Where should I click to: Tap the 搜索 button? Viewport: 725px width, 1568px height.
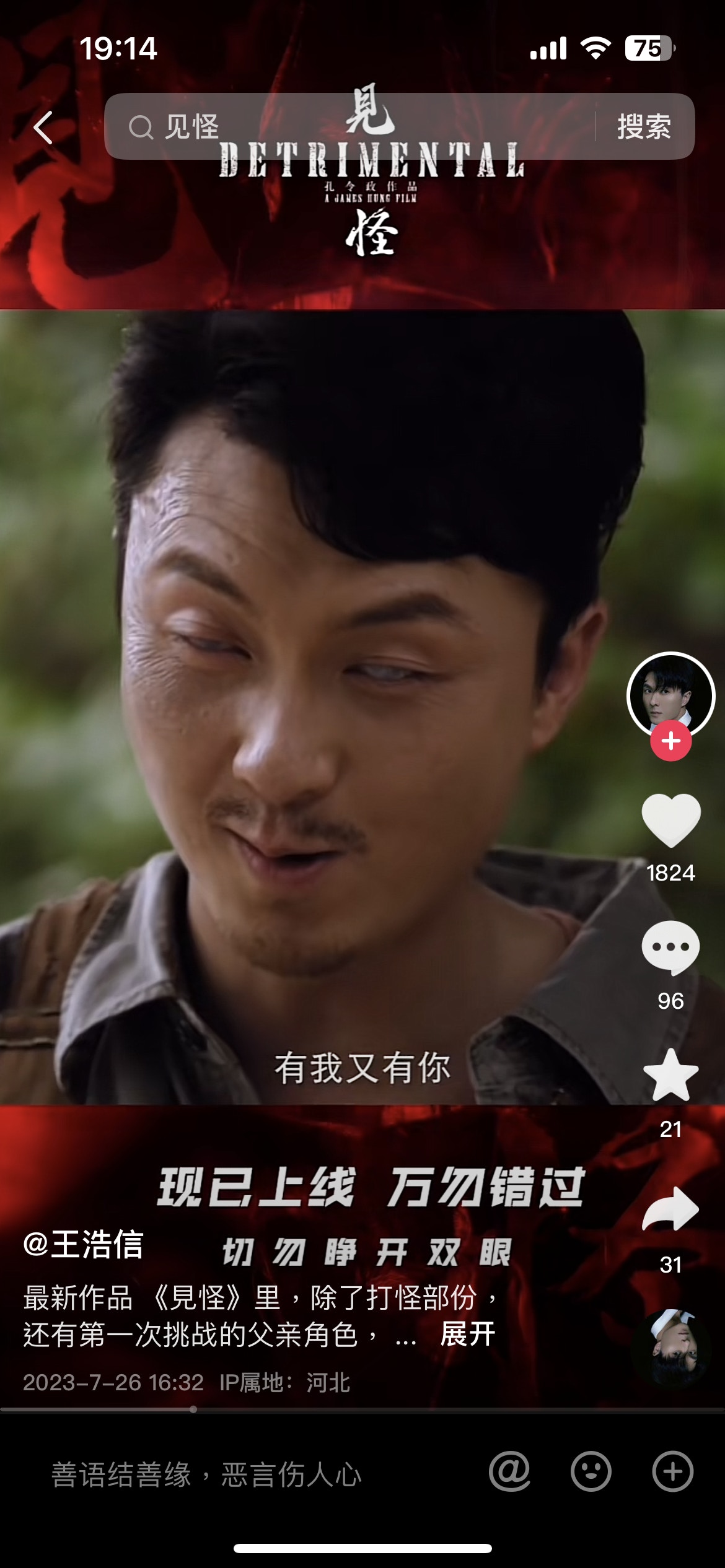click(644, 127)
